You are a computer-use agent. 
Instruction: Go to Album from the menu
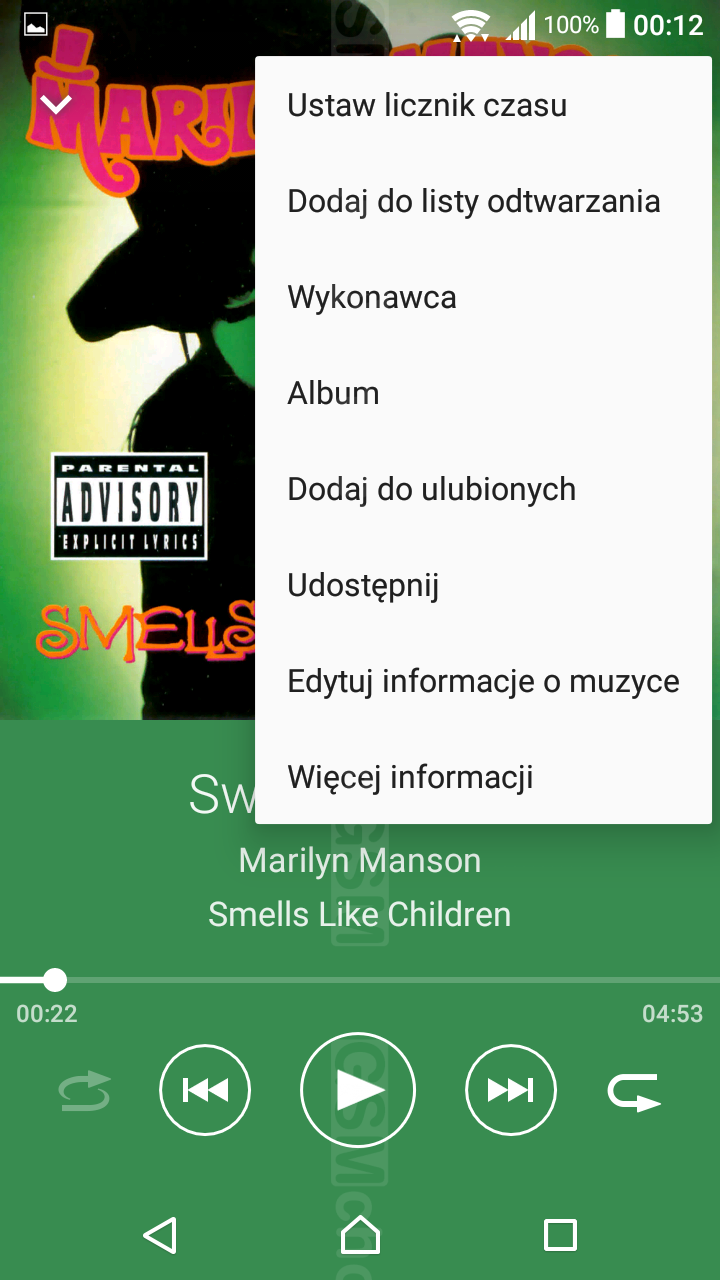487,393
